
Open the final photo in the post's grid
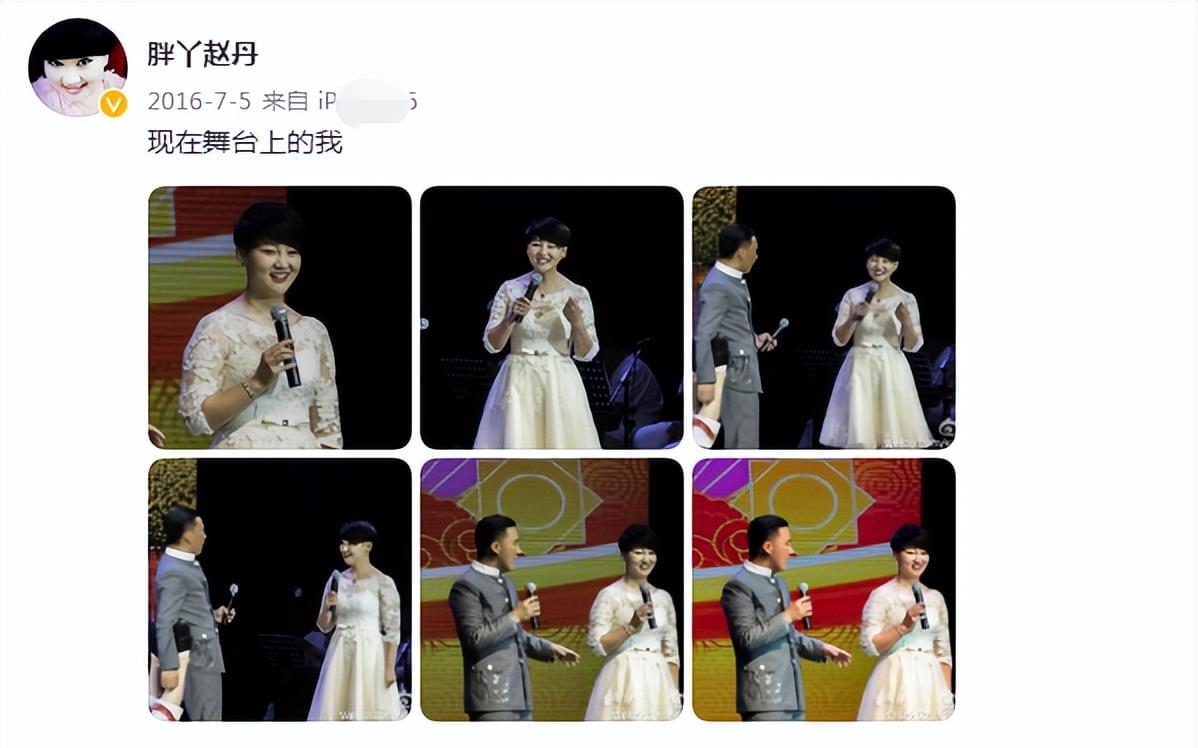(823, 589)
